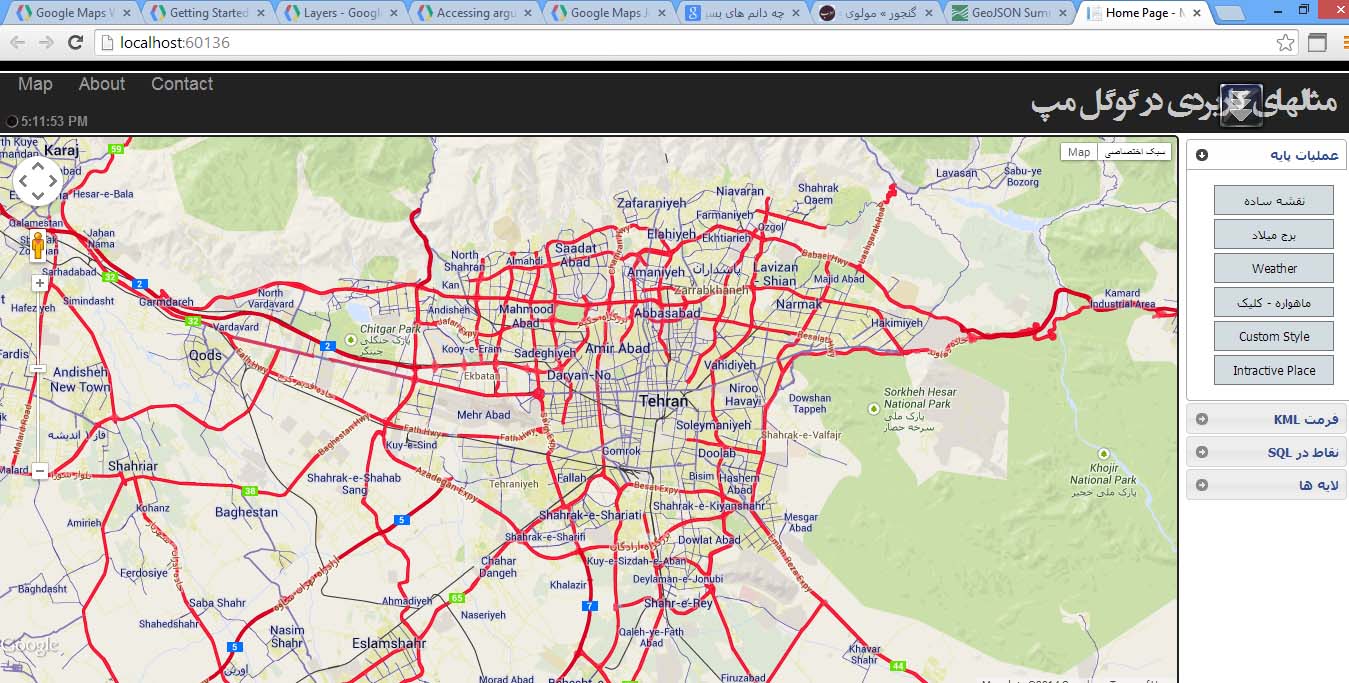1349x683 pixels.
Task: Expand the نقاط در SQL section
Action: coord(1266,452)
